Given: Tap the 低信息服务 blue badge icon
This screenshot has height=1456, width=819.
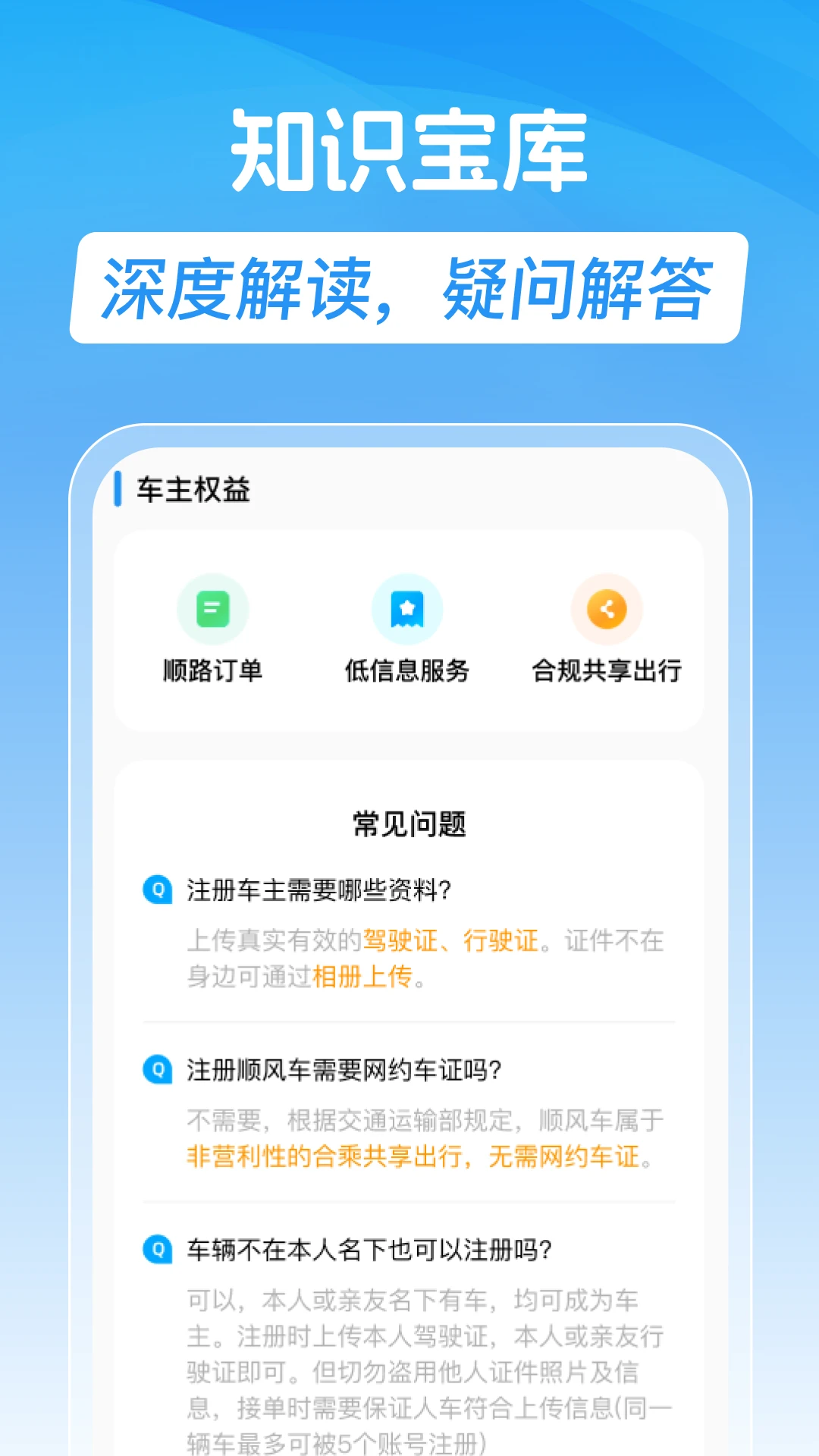Looking at the screenshot, I should pos(408,607).
